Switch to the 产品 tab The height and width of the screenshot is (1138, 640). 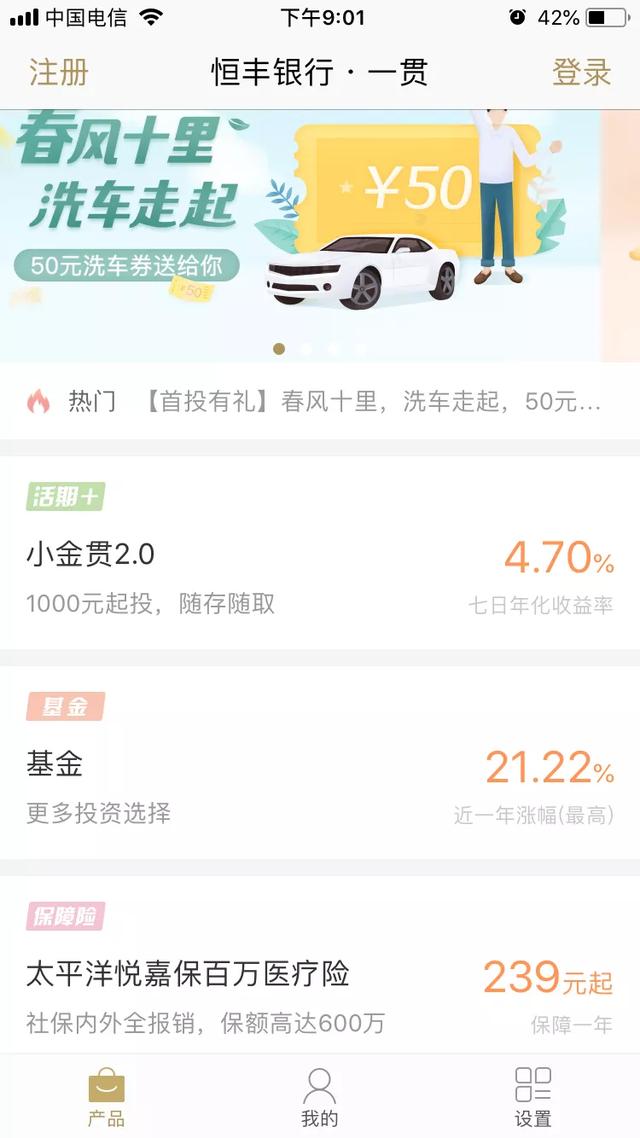point(106,1097)
